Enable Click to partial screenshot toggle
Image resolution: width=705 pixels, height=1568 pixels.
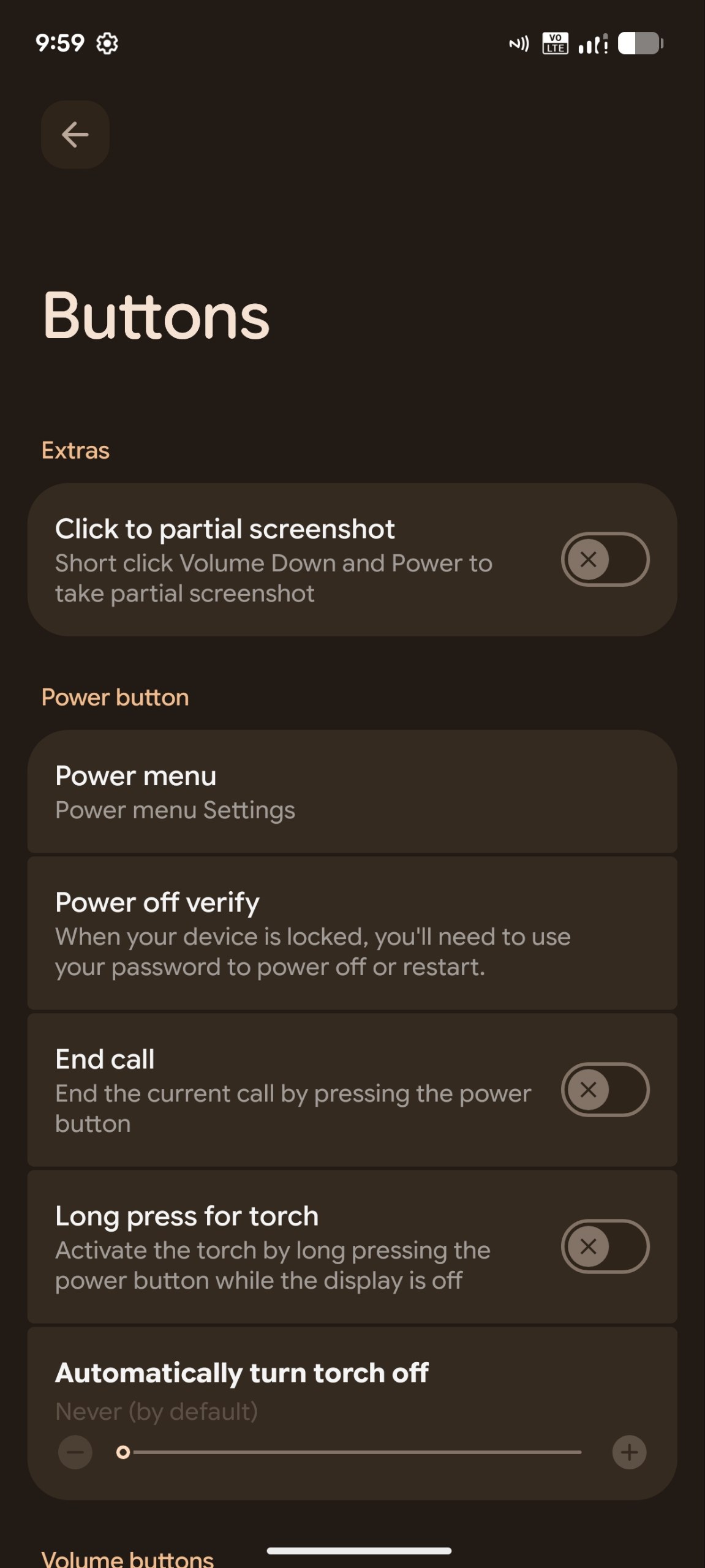click(x=605, y=559)
